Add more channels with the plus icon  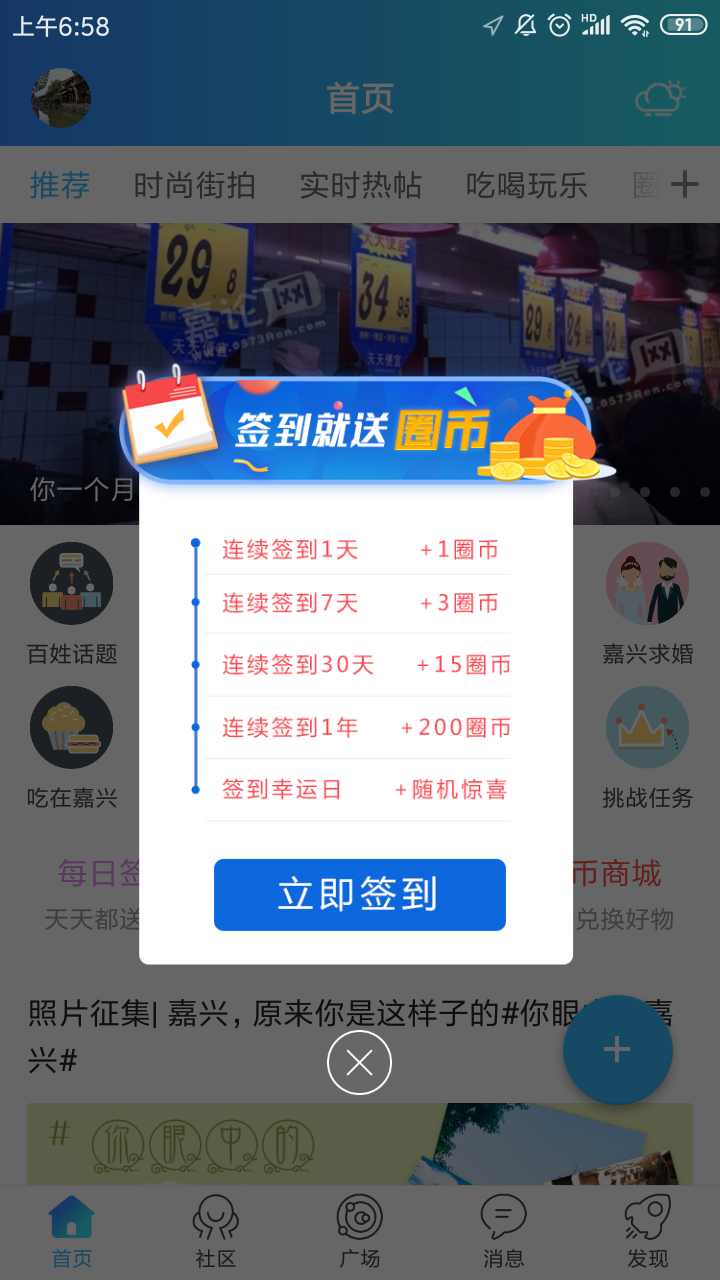pos(684,184)
